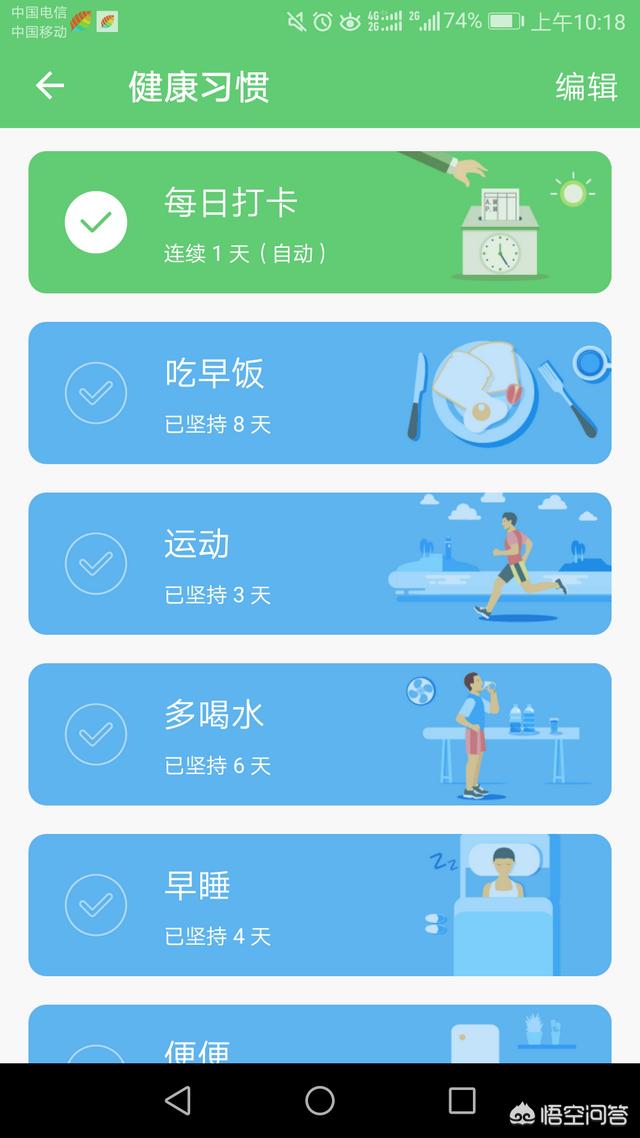The width and height of the screenshot is (640, 1138).
Task: Tap 编辑 to edit the habit list
Action: 586,87
